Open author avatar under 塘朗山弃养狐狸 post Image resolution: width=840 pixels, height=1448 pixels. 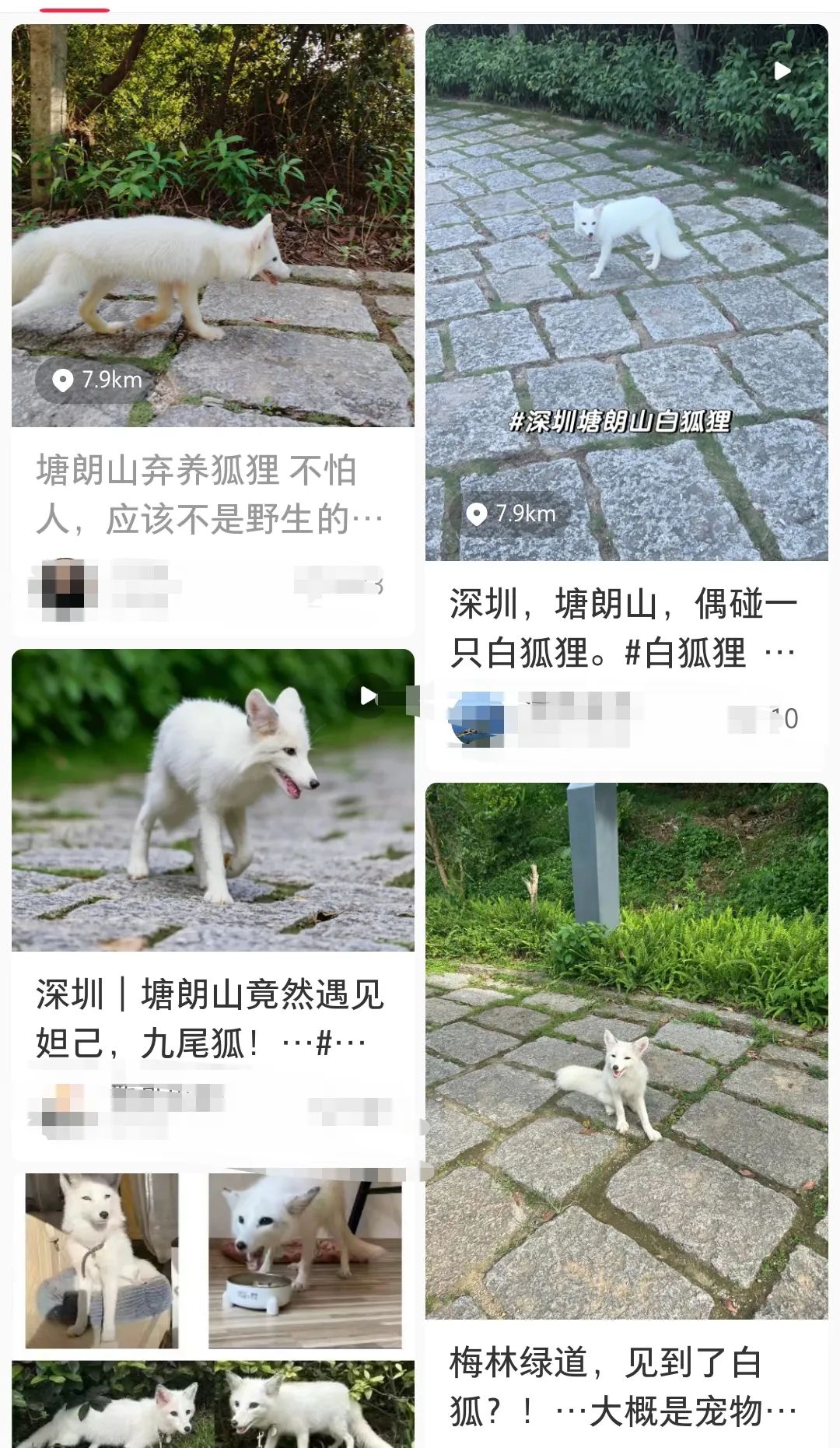pos(65,587)
